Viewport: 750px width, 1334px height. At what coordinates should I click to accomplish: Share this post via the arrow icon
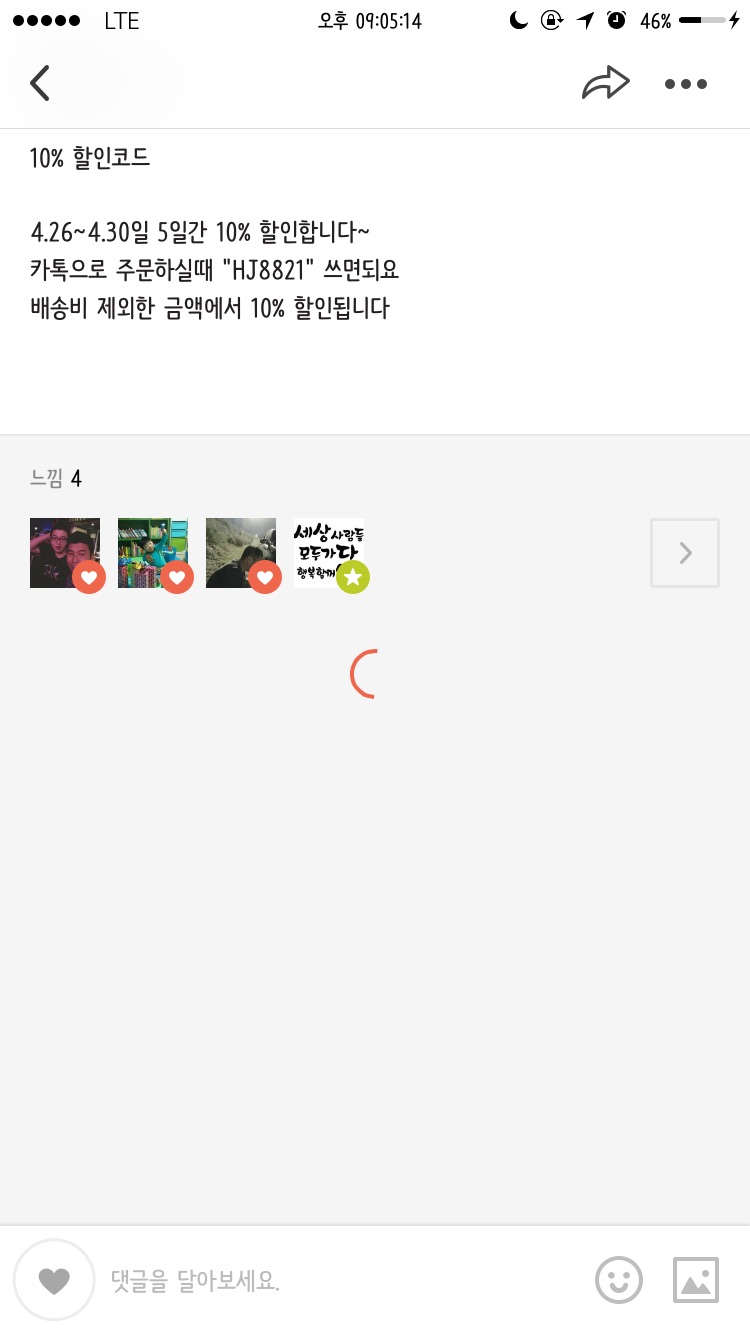click(x=605, y=83)
